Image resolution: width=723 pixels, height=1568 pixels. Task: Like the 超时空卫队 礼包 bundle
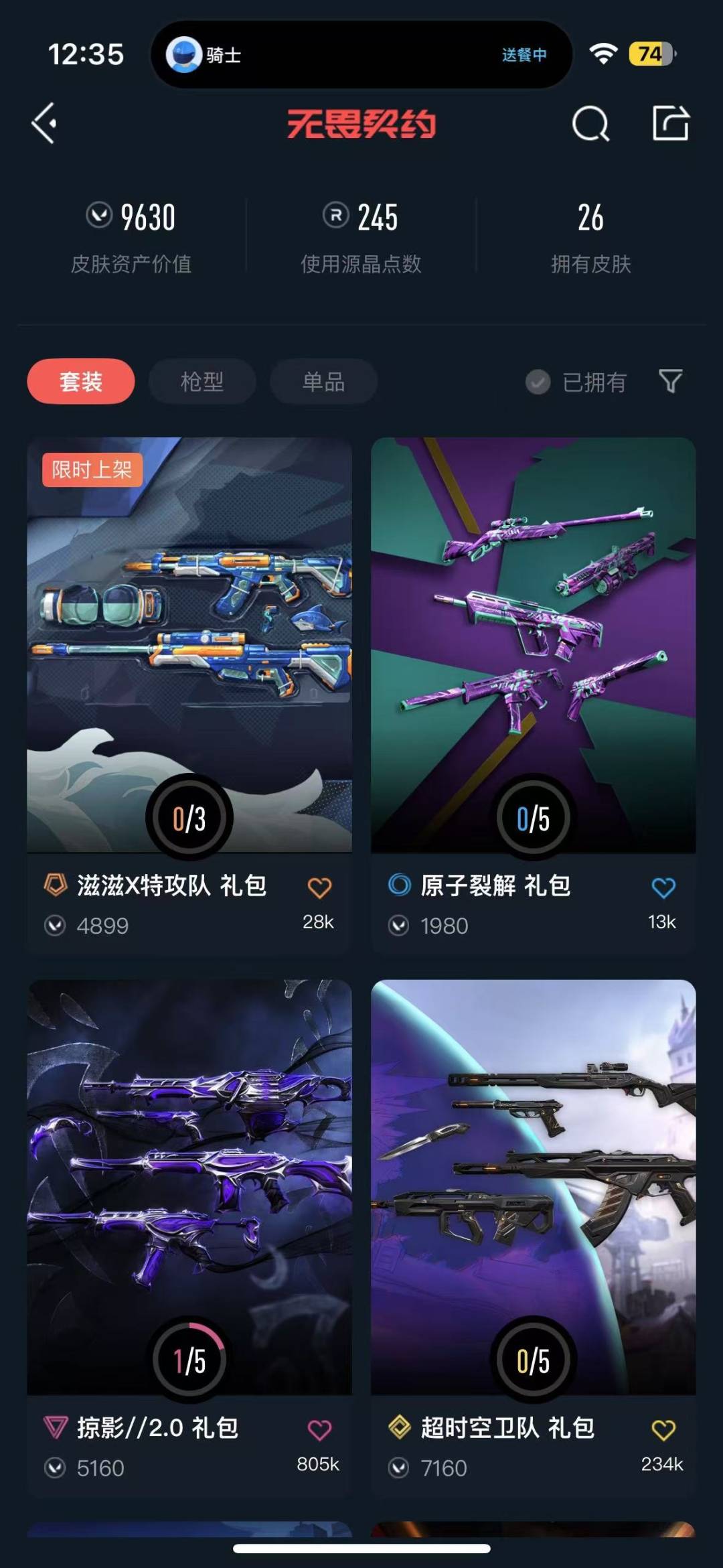[663, 1430]
